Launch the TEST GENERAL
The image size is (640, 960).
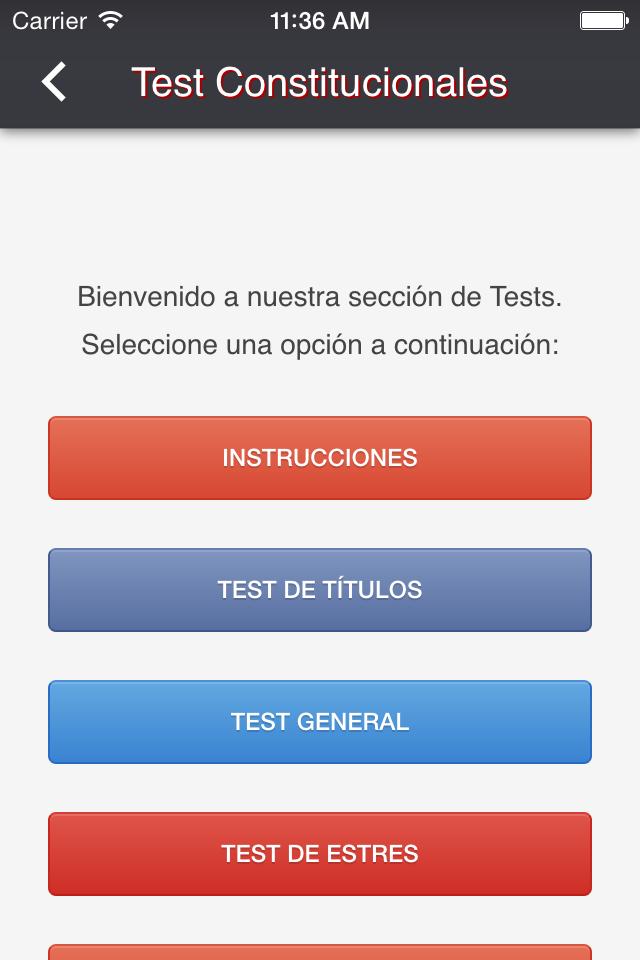[320, 722]
